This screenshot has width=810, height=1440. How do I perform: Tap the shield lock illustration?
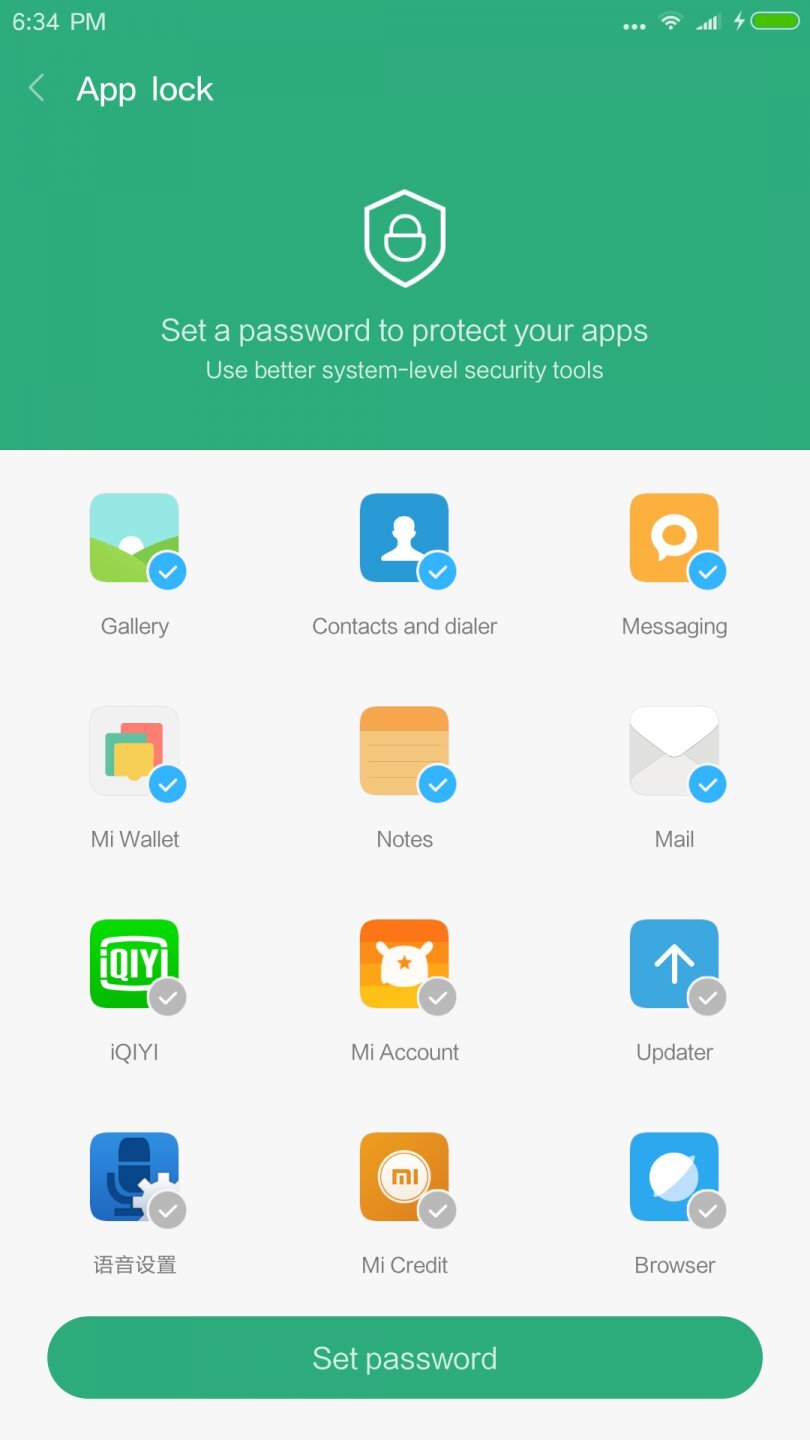[x=404, y=238]
